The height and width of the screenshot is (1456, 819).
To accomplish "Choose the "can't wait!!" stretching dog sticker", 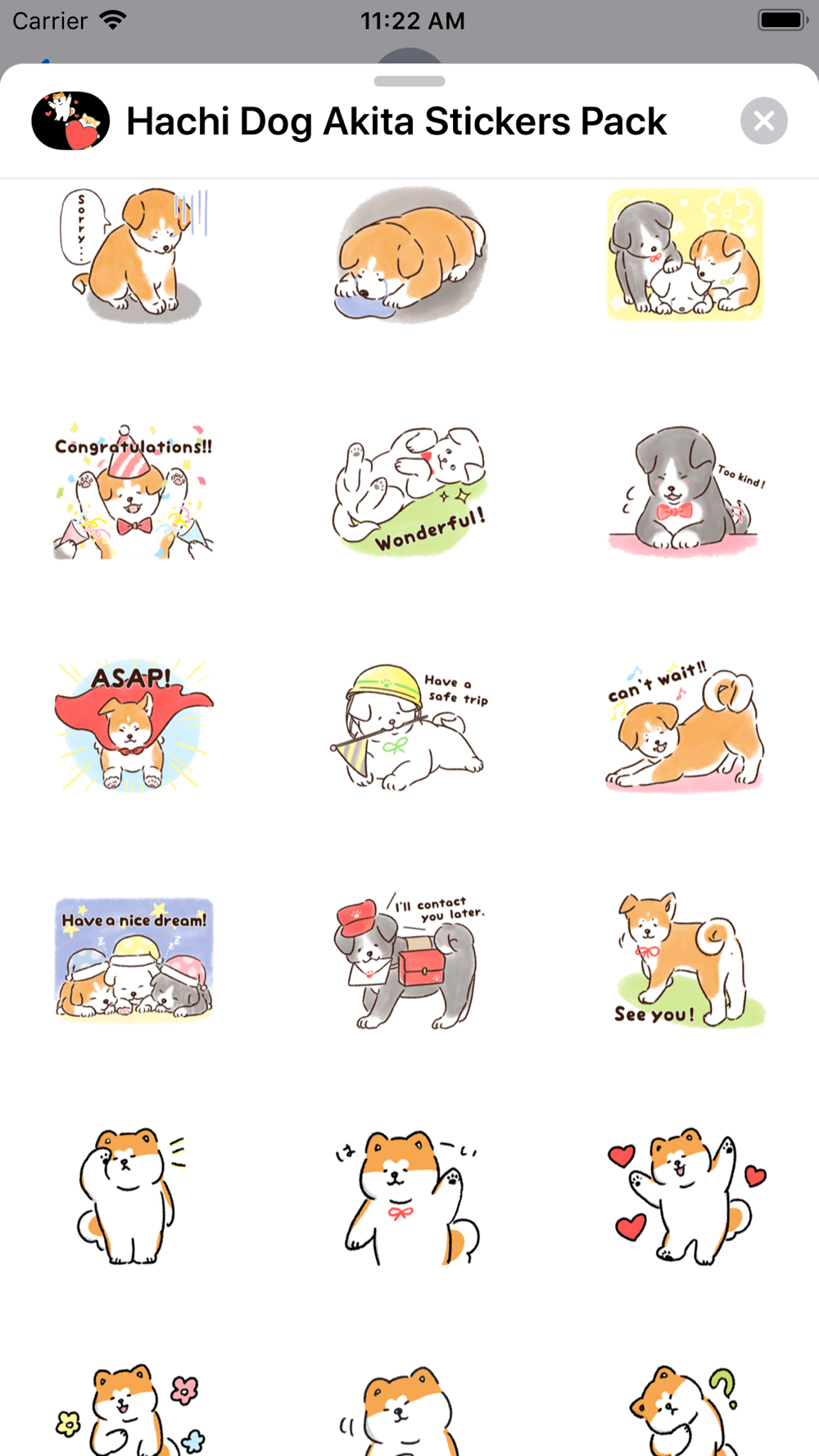I will 685,726.
